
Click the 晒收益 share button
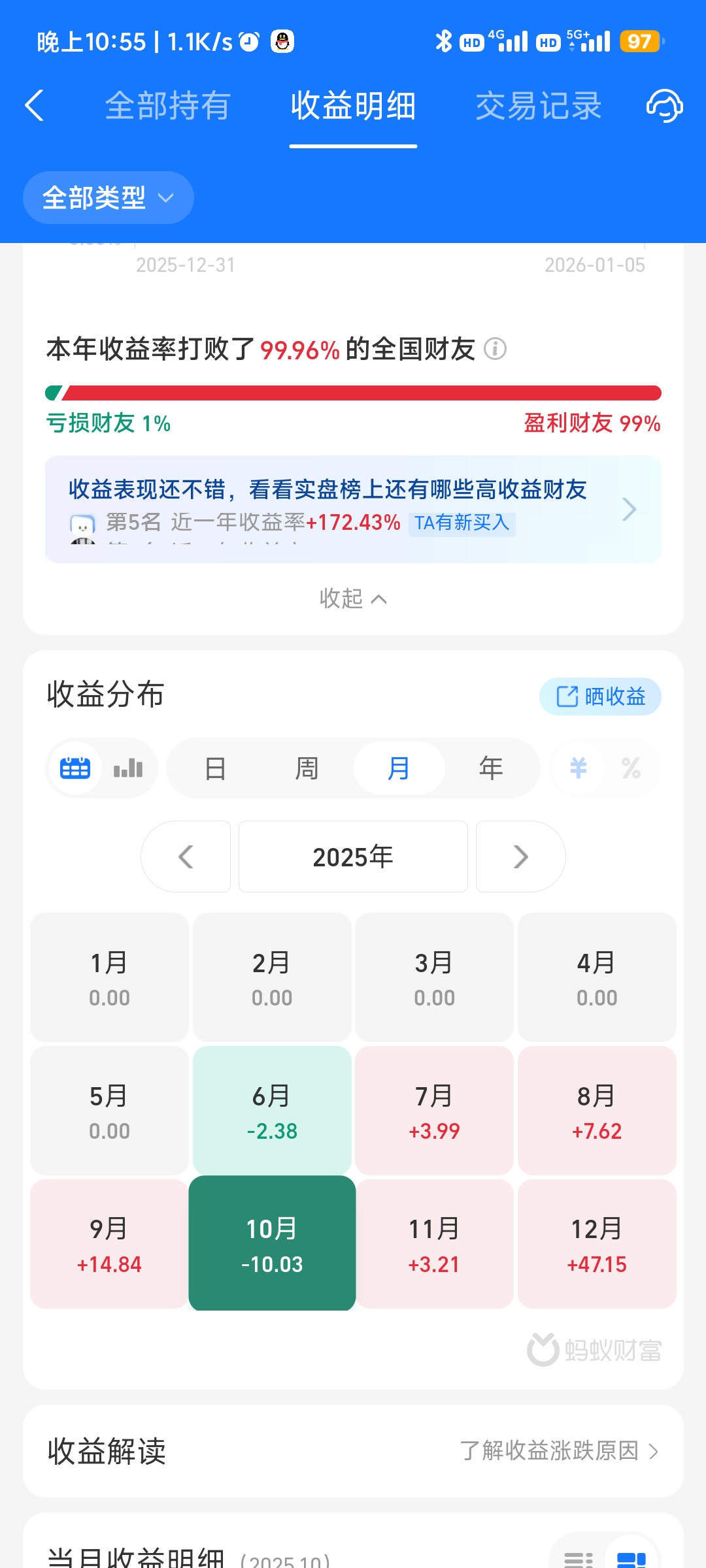click(x=599, y=696)
